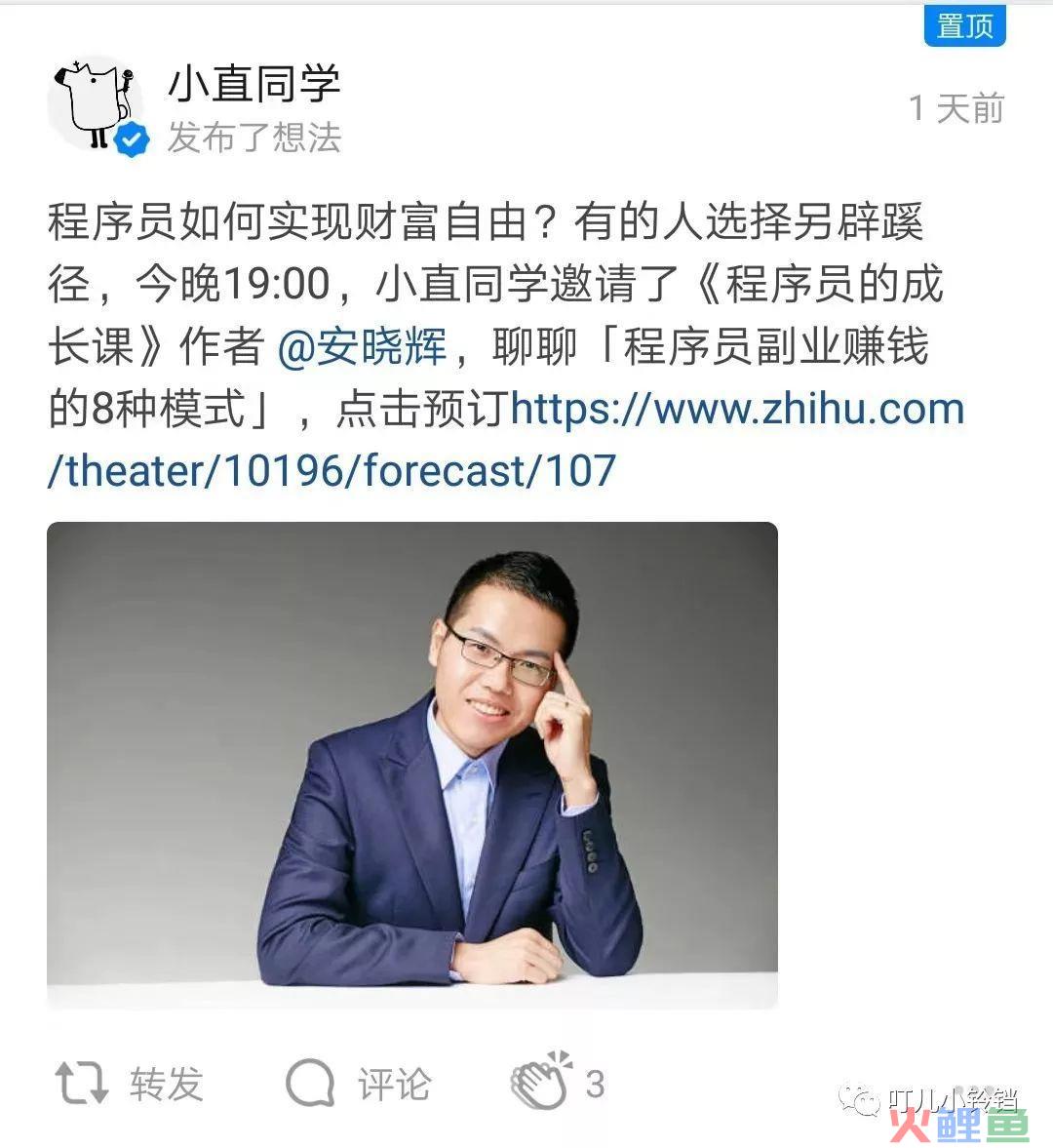Open comments with 评论
Screen dimensions: 1053x1148
click(x=359, y=1083)
